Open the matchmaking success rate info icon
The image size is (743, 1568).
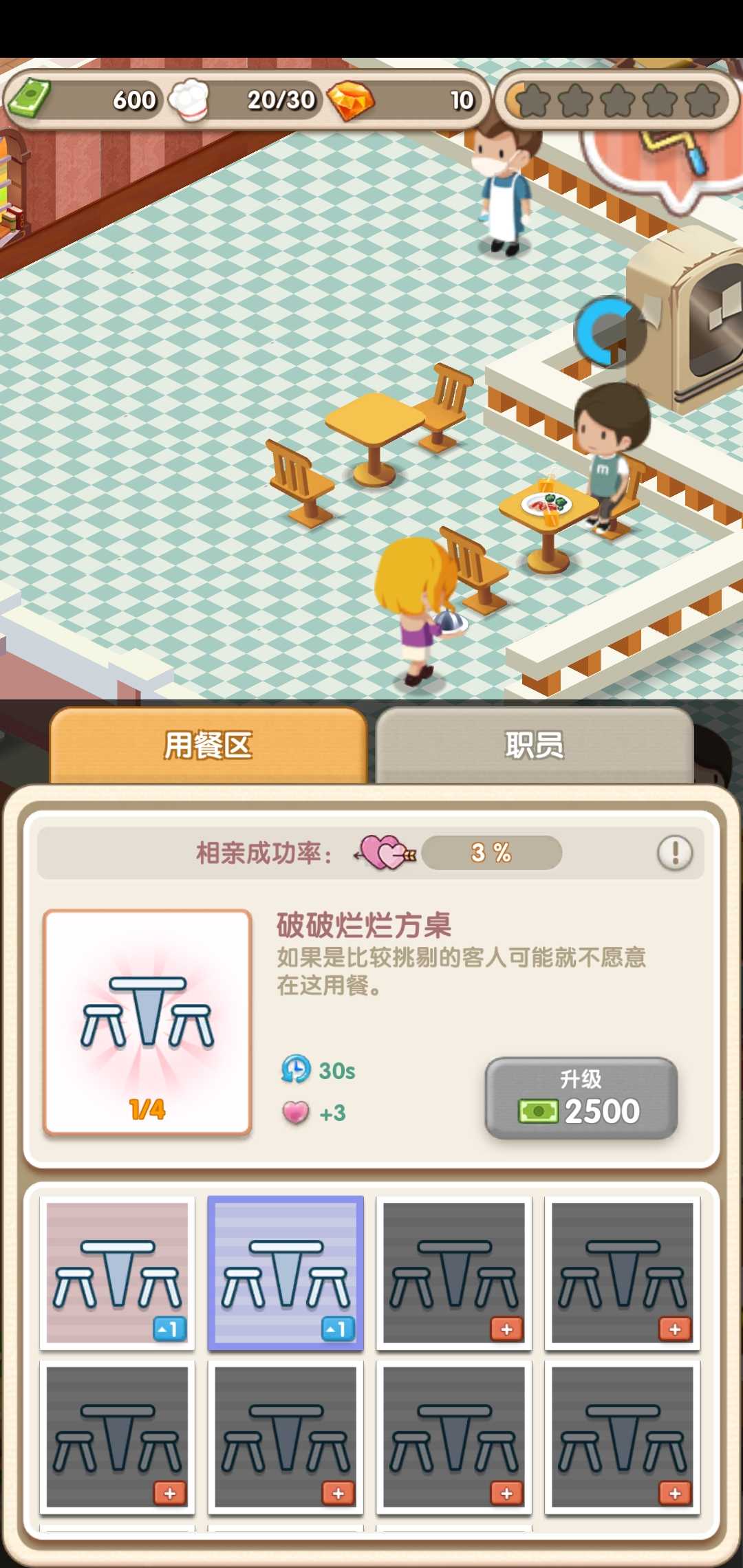pos(674,853)
